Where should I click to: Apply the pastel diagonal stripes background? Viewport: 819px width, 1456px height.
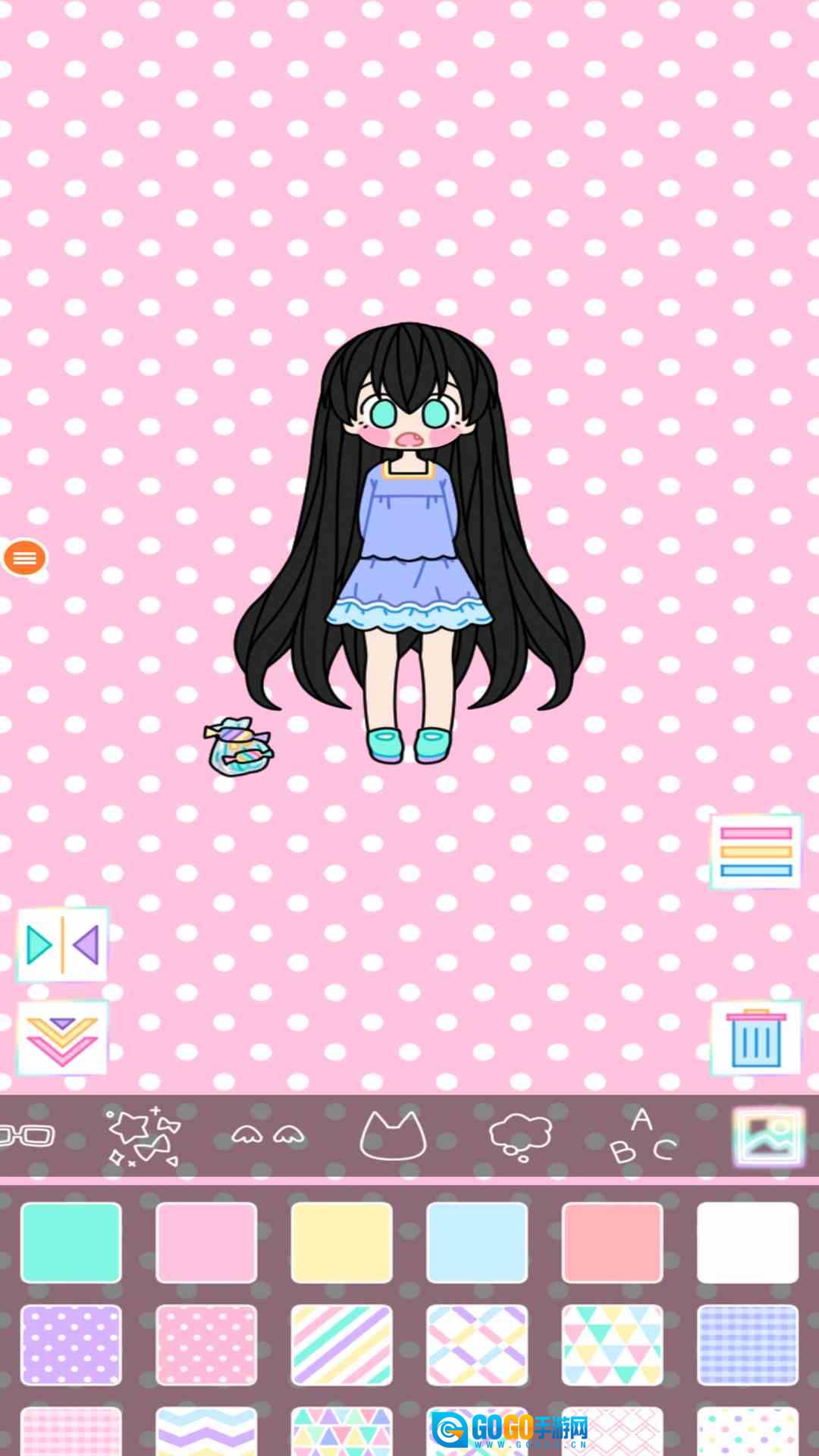pyautogui.click(x=342, y=1345)
